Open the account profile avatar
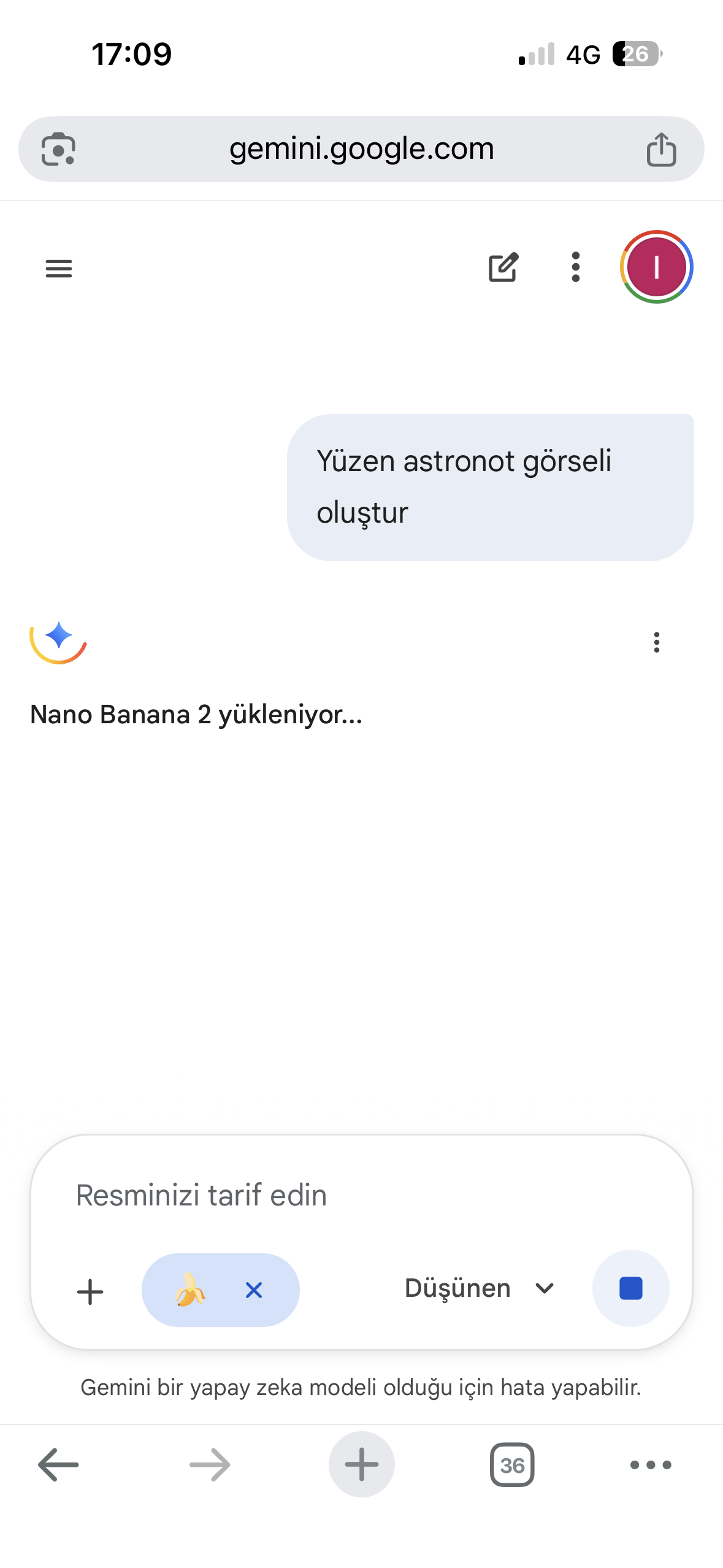The image size is (723, 1568). [656, 267]
